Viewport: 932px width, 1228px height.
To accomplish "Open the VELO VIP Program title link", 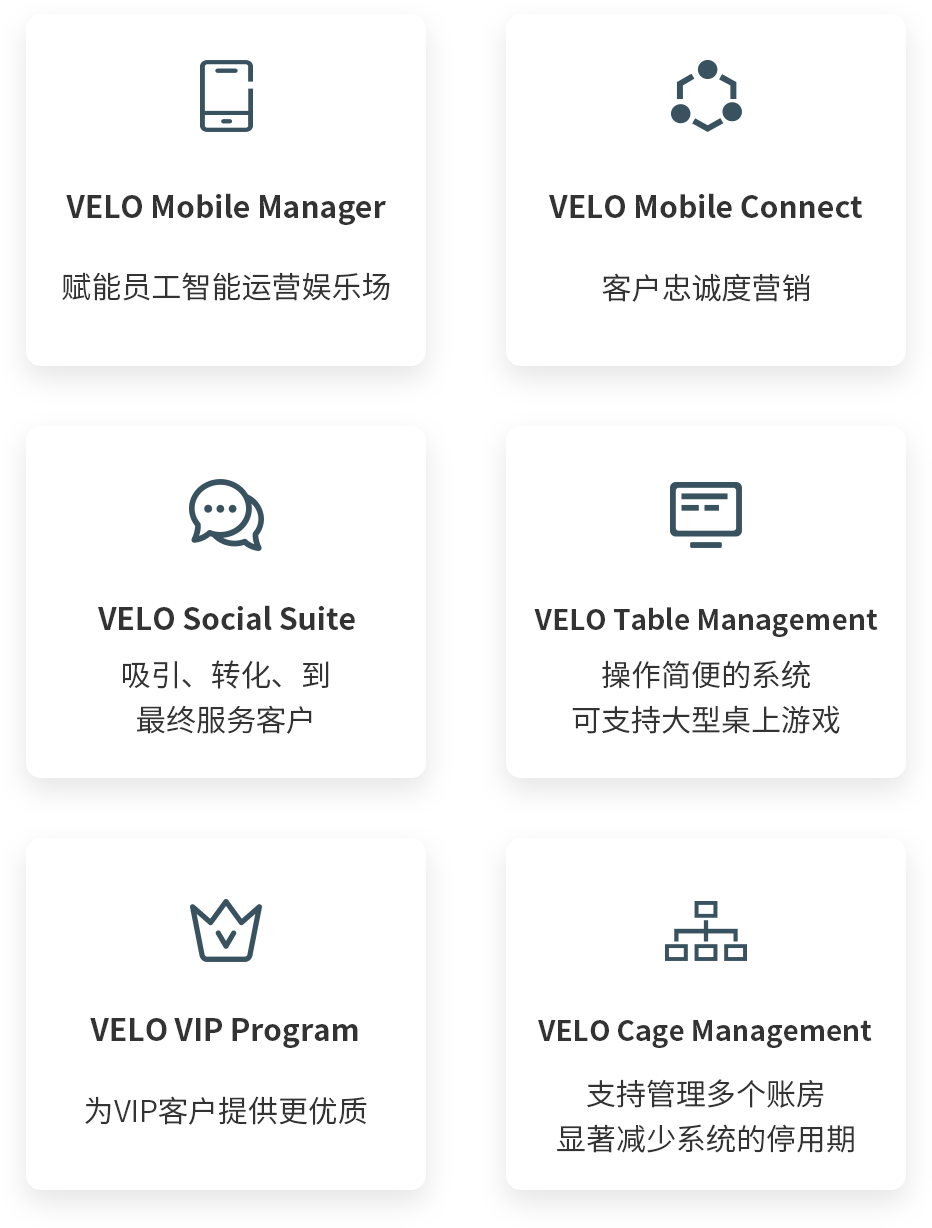I will click(x=226, y=1029).
